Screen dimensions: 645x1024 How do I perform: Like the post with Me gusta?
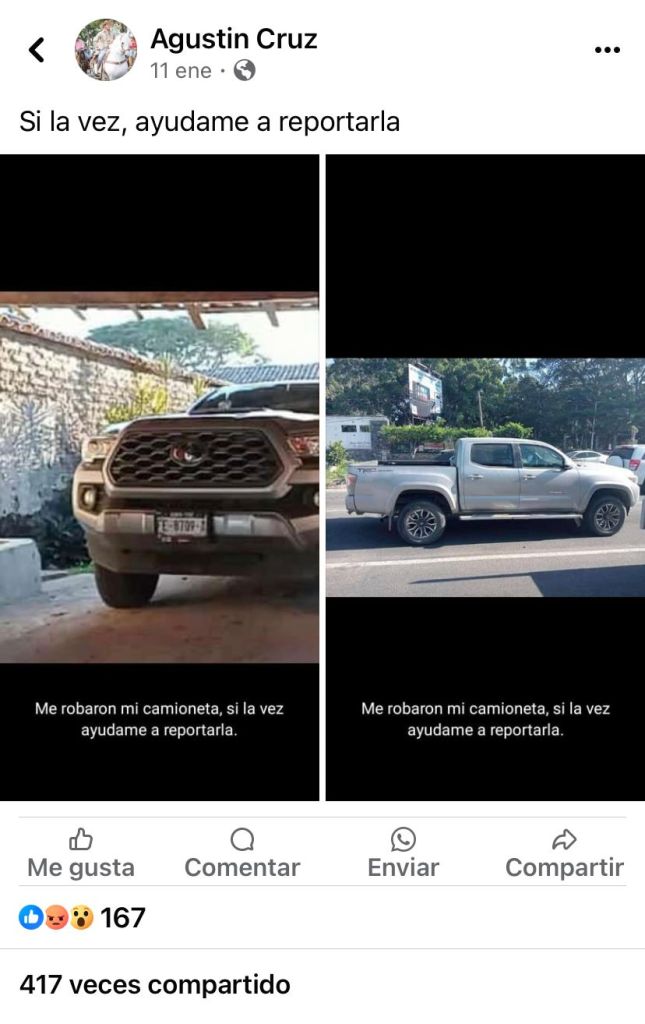tap(81, 855)
